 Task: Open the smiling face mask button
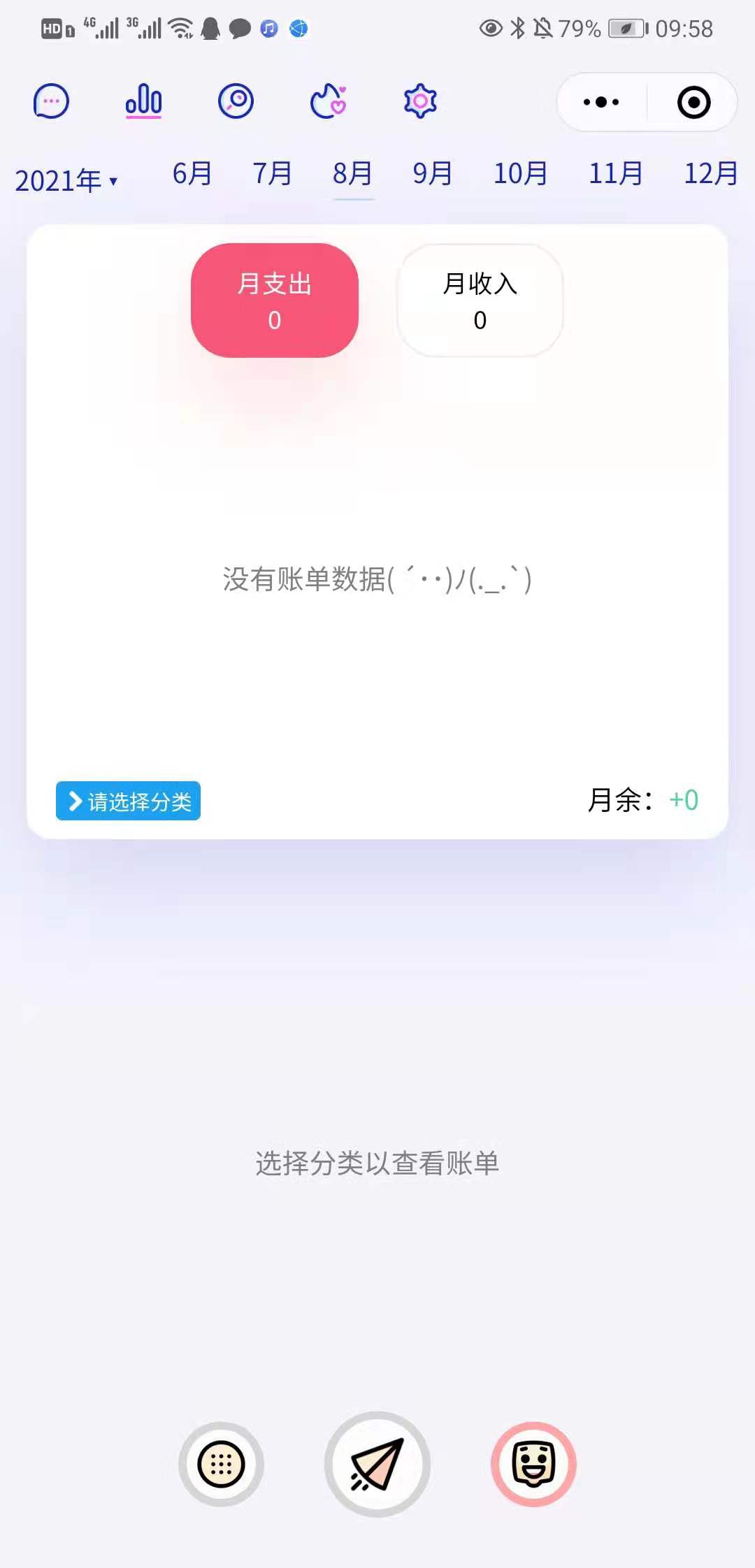pos(533,1464)
